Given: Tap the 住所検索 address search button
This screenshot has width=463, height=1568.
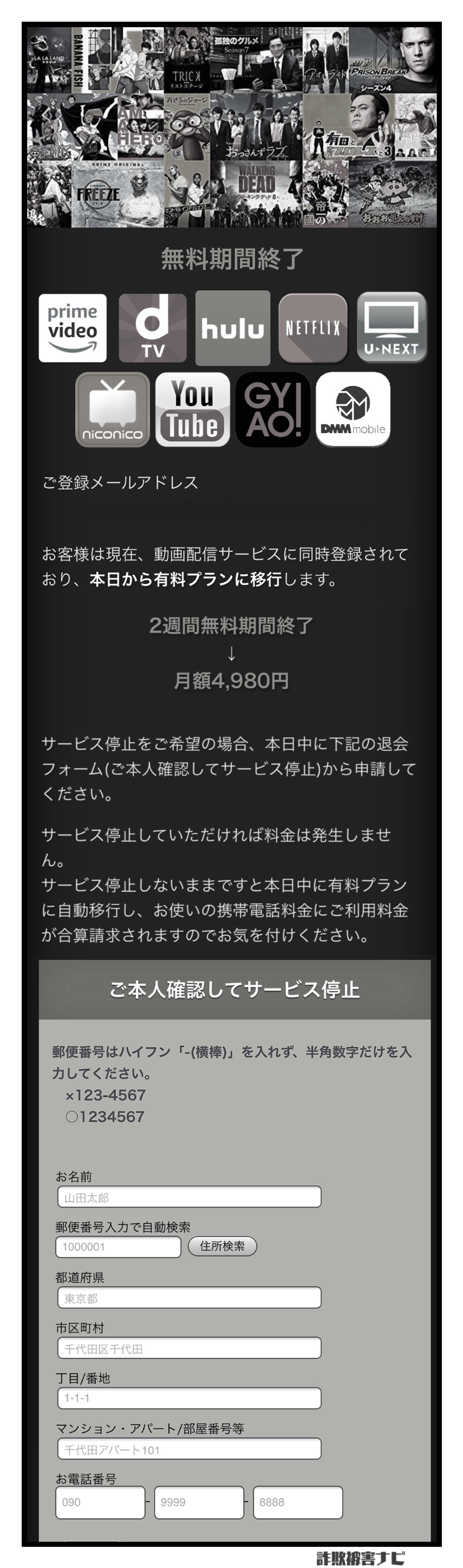Looking at the screenshot, I should tap(222, 1245).
